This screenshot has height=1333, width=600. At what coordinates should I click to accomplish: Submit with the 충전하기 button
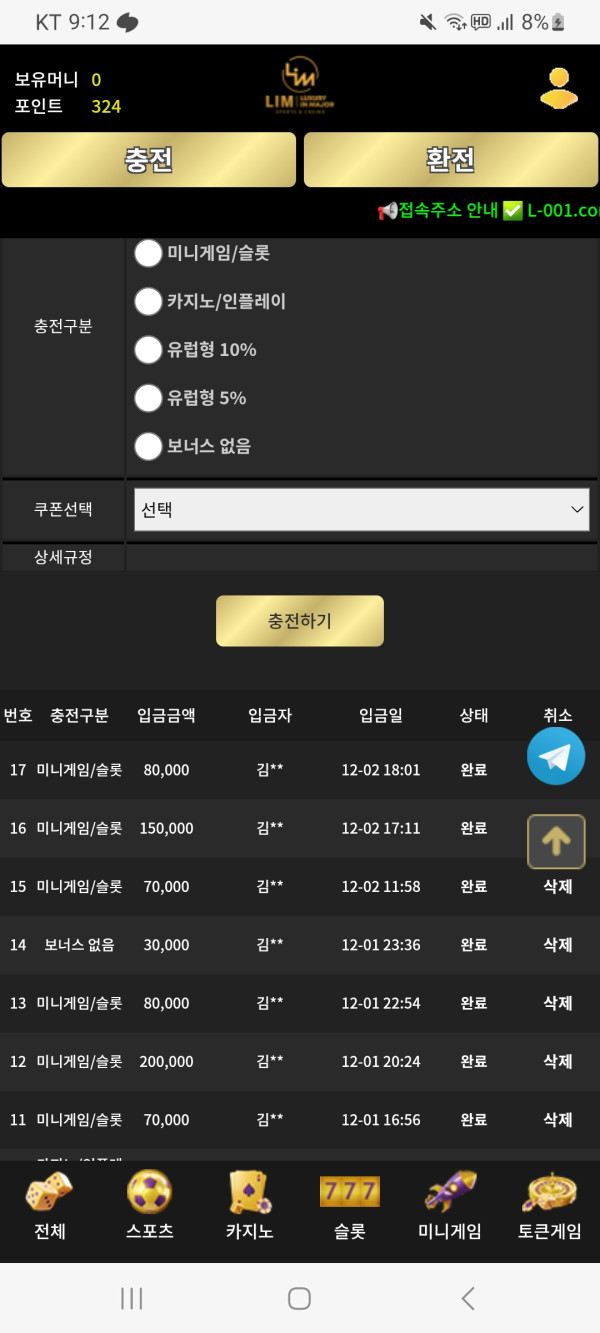coord(300,621)
